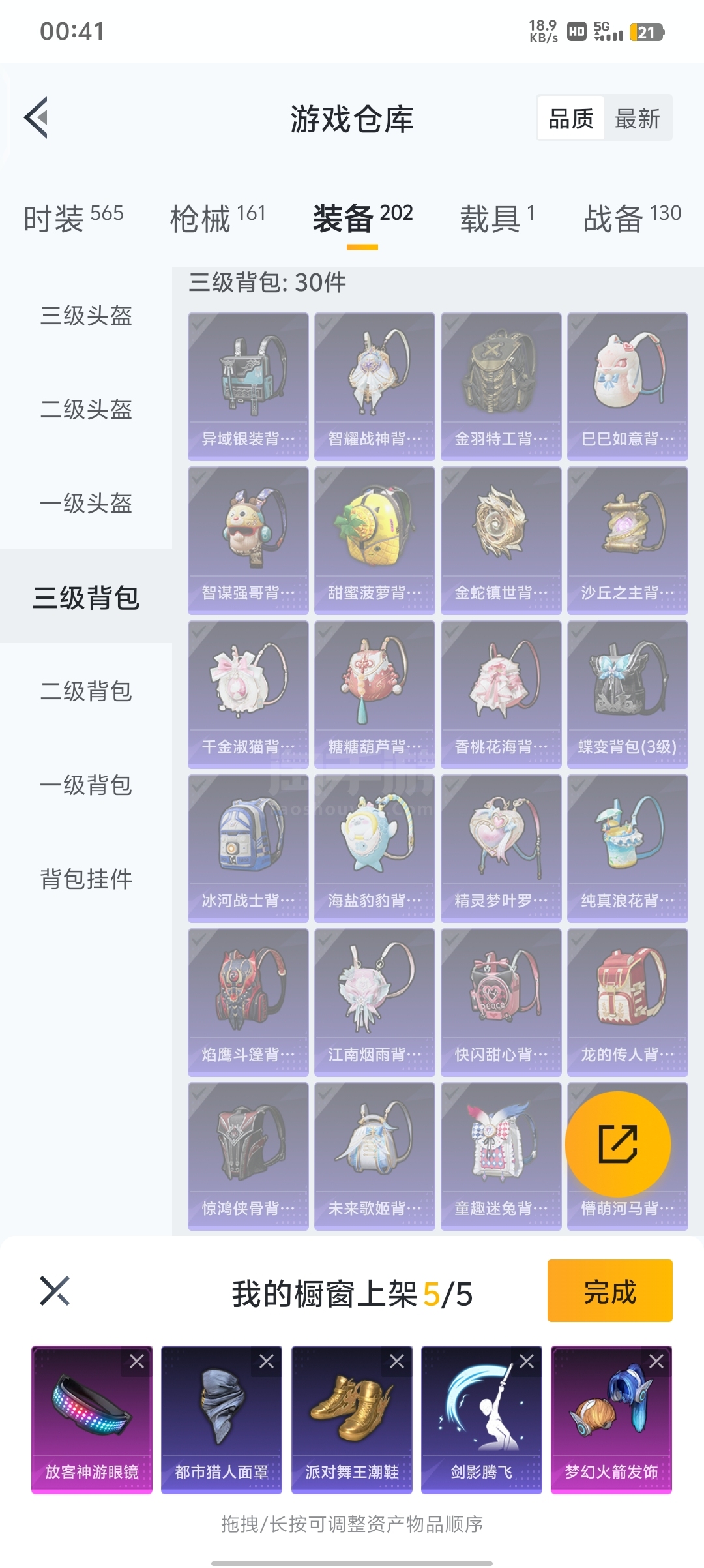The height and width of the screenshot is (1568, 704).
Task: Switch to the 时装 tab
Action: click(x=73, y=217)
